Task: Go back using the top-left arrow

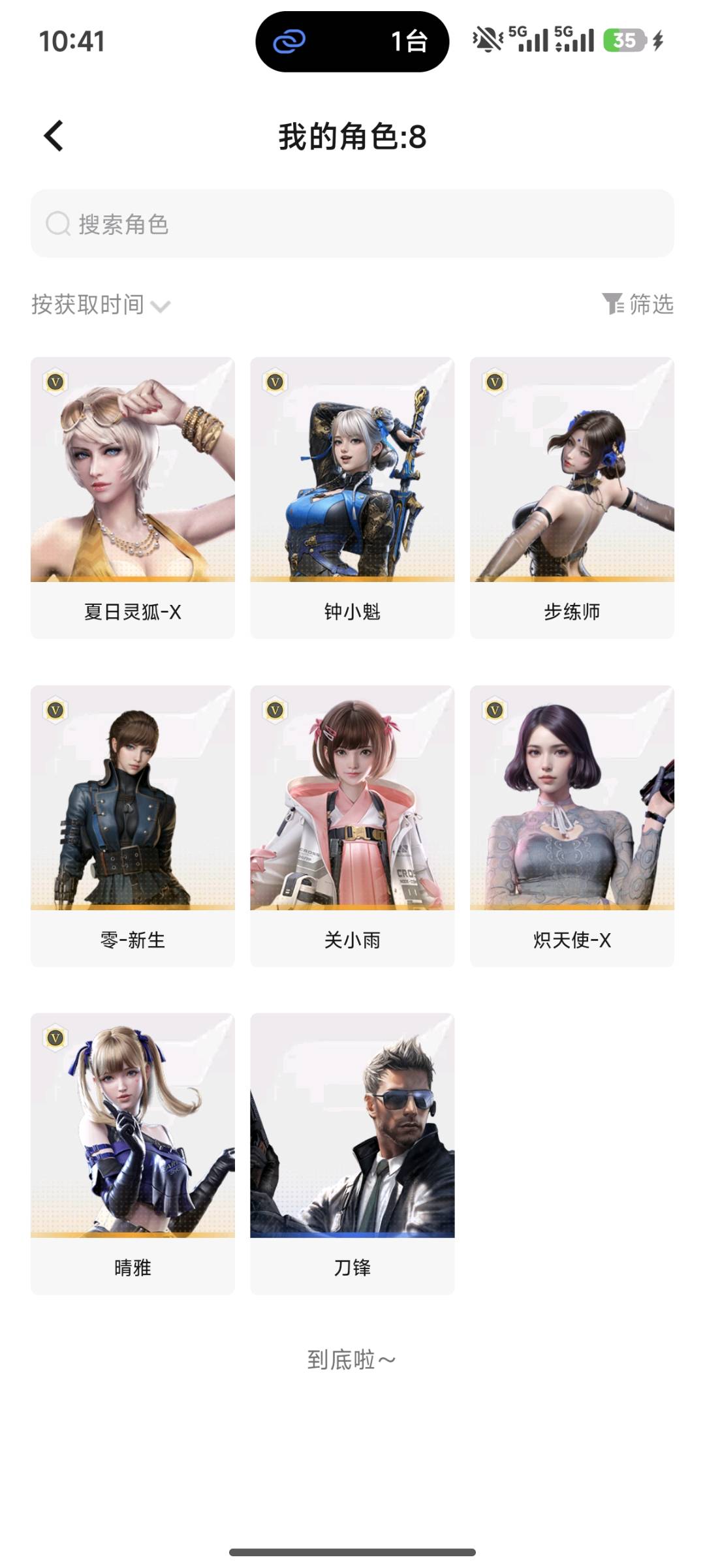Action: 54,136
